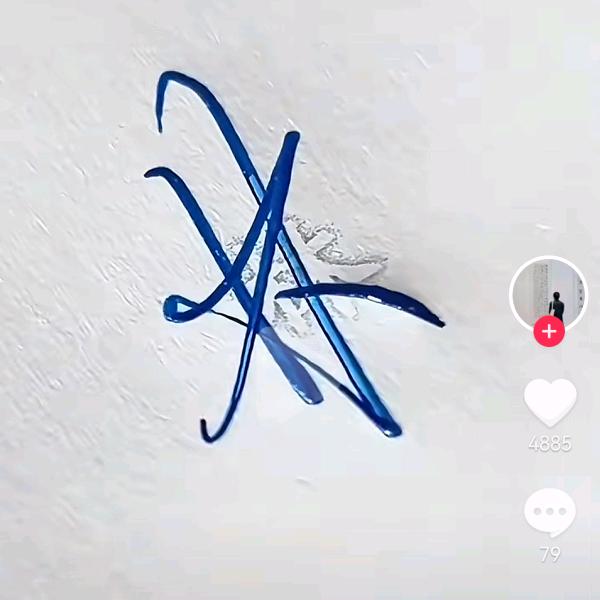
Task: Like this video with the heart
Action: click(550, 402)
